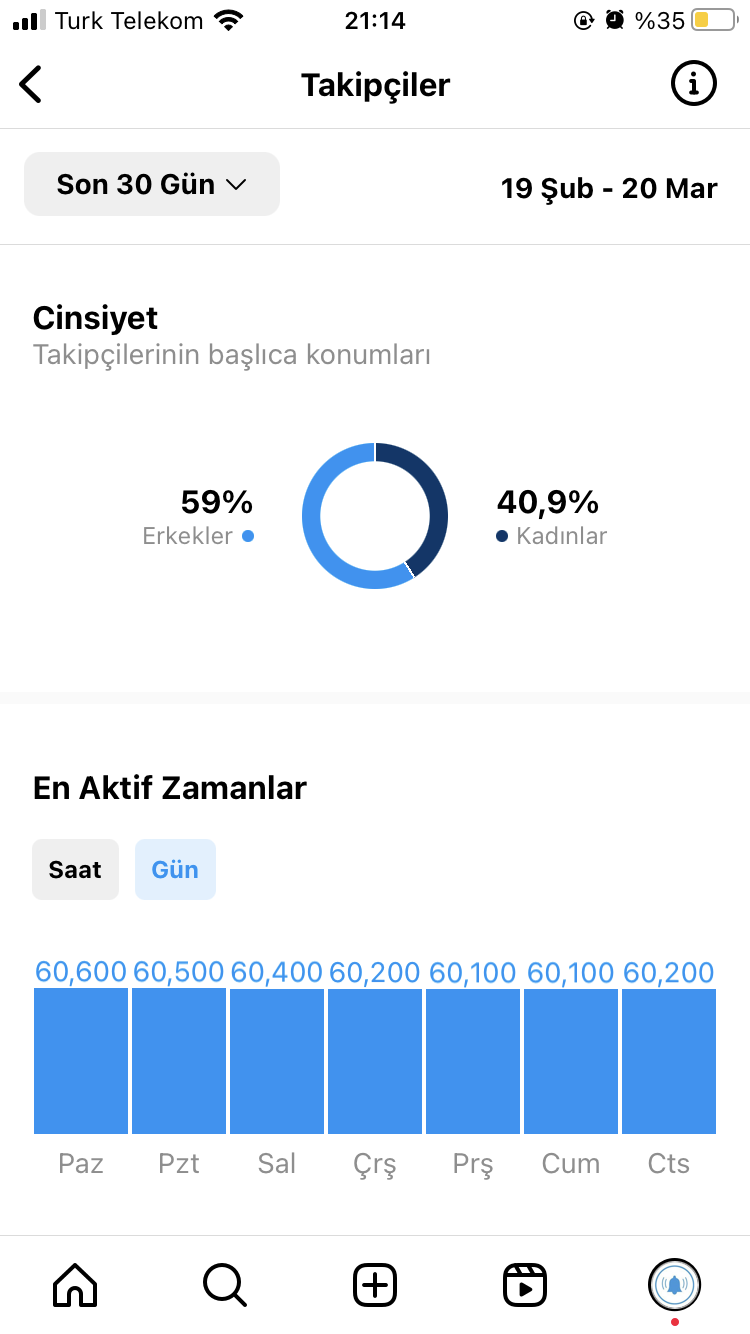The height and width of the screenshot is (1334, 750).
Task: Open the Home tab
Action: (x=75, y=1284)
